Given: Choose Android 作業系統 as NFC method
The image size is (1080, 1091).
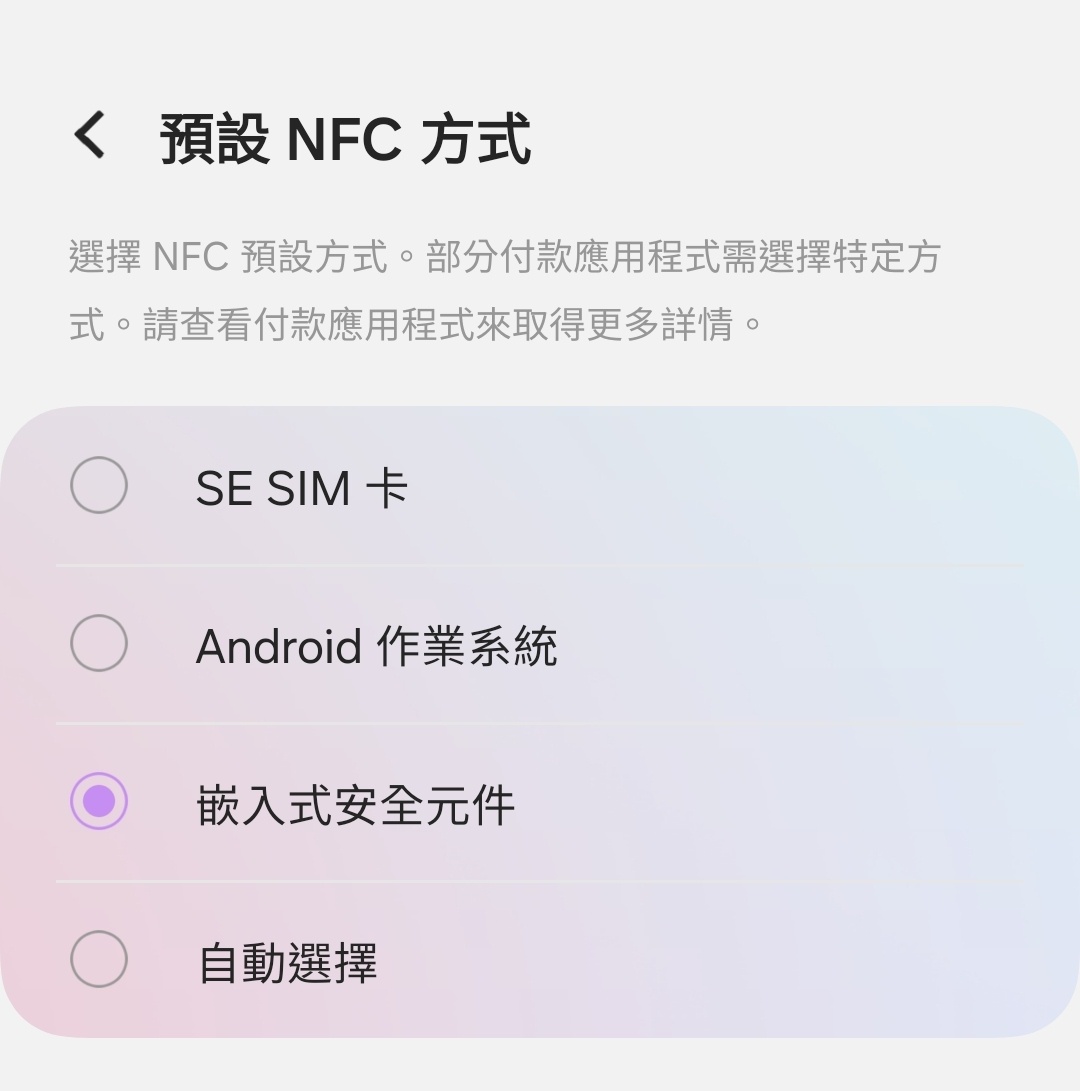Looking at the screenshot, I should [x=99, y=643].
